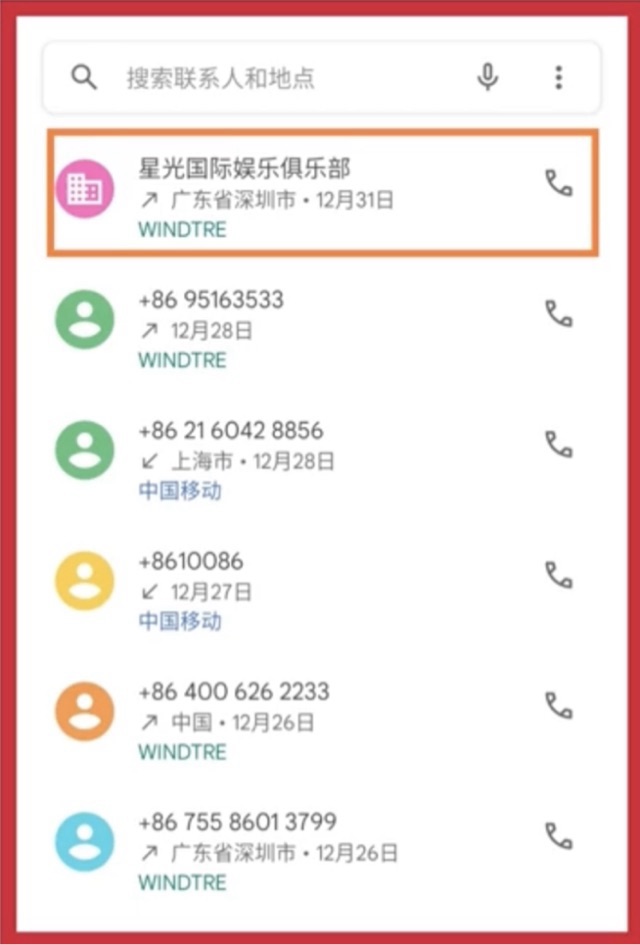
Task: Tap the pink business avatar of 星光国际娱乐俱乐部
Action: (x=85, y=189)
